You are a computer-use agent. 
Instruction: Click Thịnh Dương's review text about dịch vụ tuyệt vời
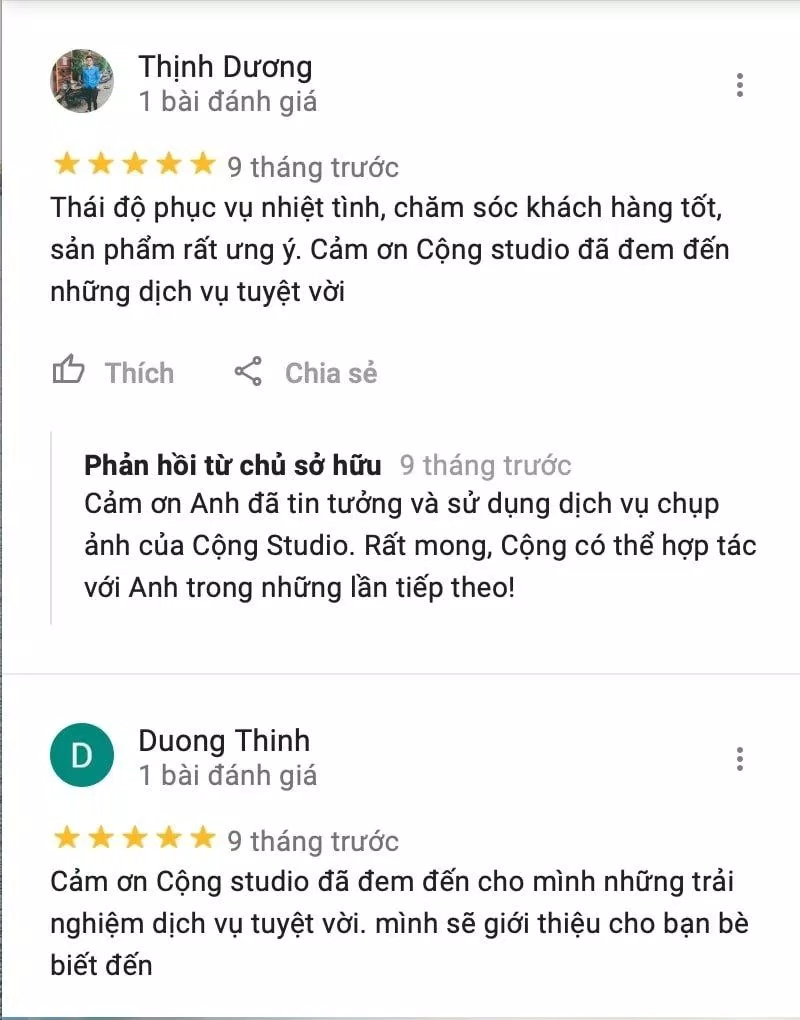point(390,249)
